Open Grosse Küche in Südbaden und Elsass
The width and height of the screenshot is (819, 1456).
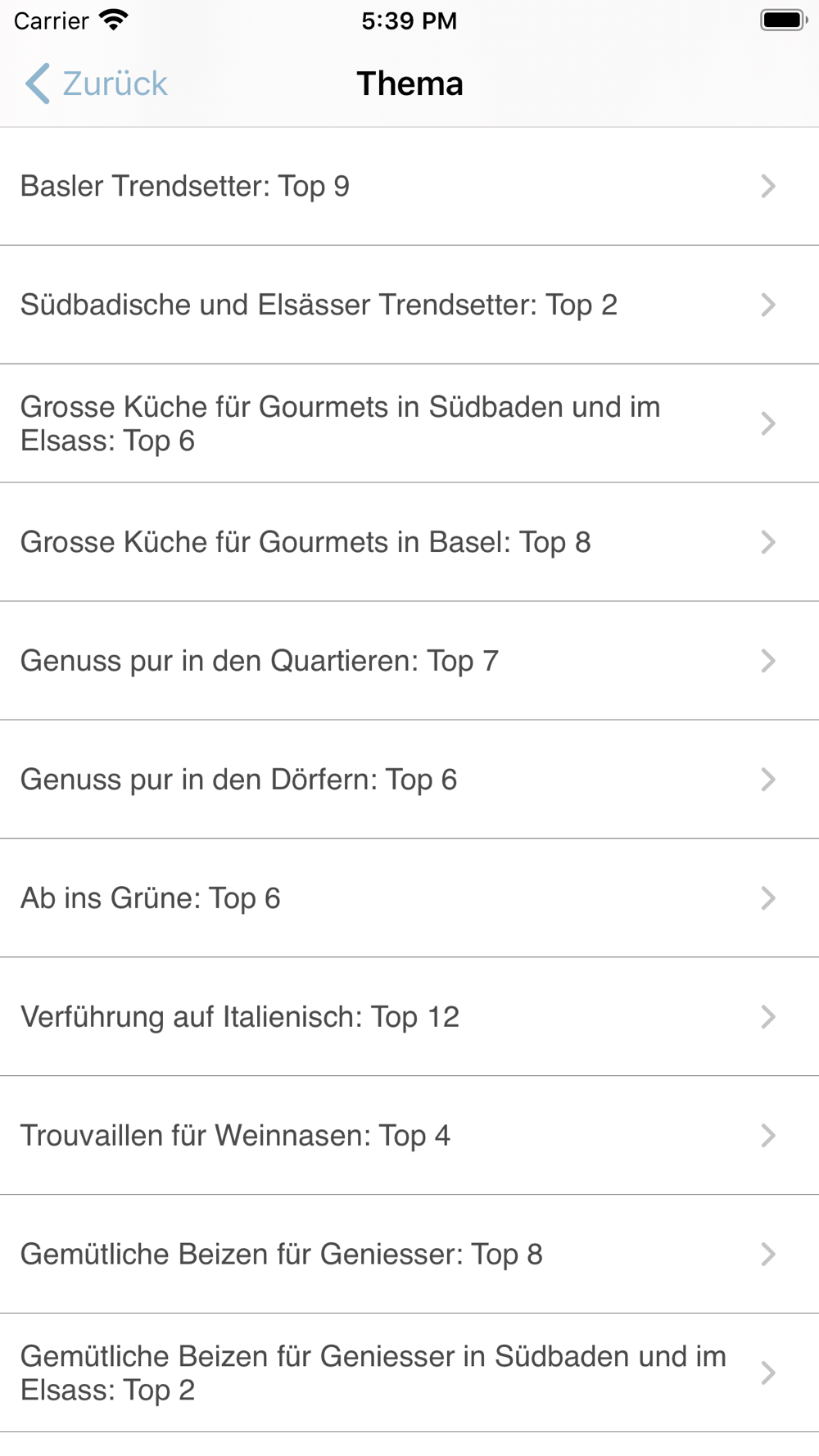409,424
